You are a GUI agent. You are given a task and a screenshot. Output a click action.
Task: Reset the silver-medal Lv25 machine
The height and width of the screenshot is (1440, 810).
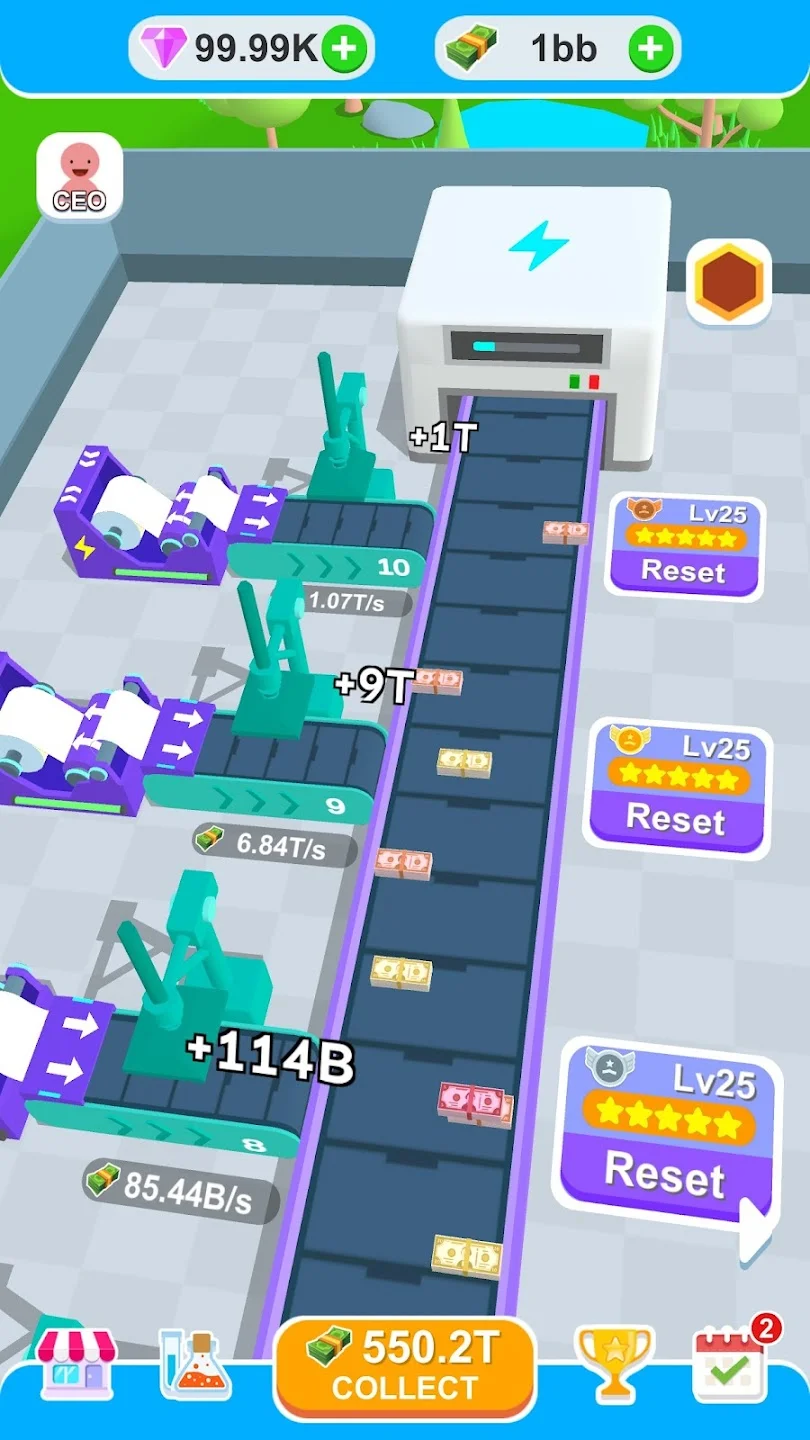(664, 1174)
